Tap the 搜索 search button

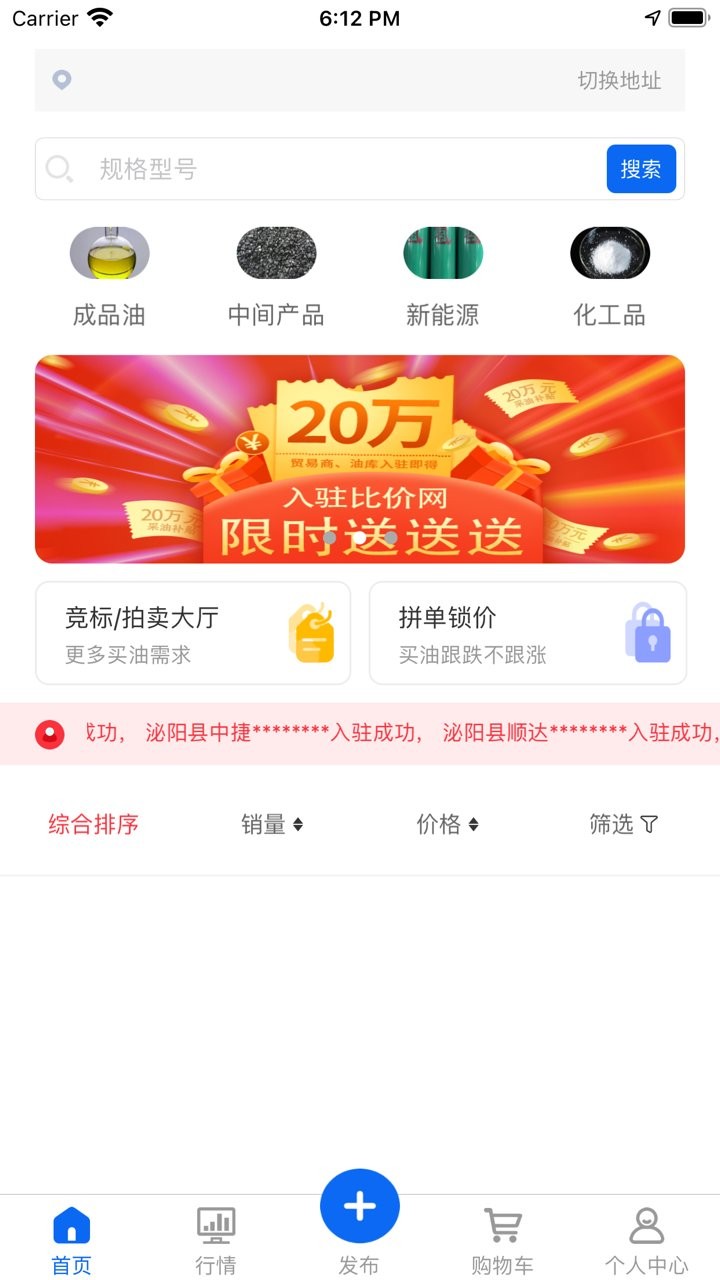point(641,169)
